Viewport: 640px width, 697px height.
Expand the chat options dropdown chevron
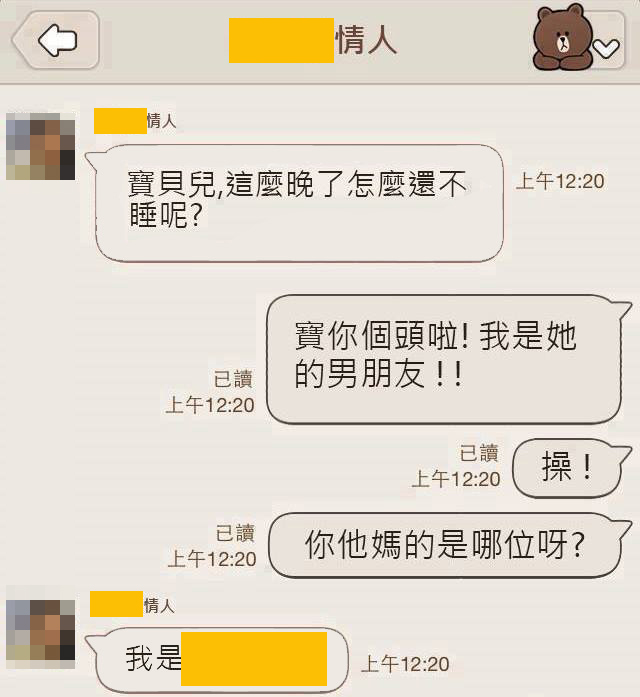point(606,46)
